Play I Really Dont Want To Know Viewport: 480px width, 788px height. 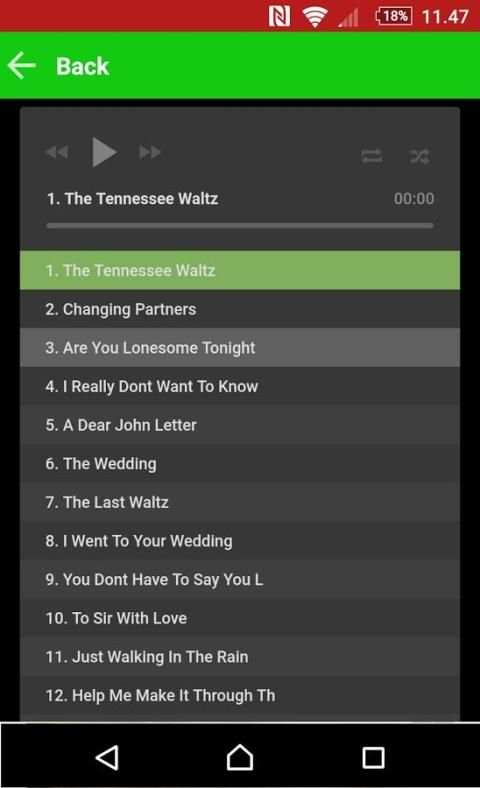240,386
